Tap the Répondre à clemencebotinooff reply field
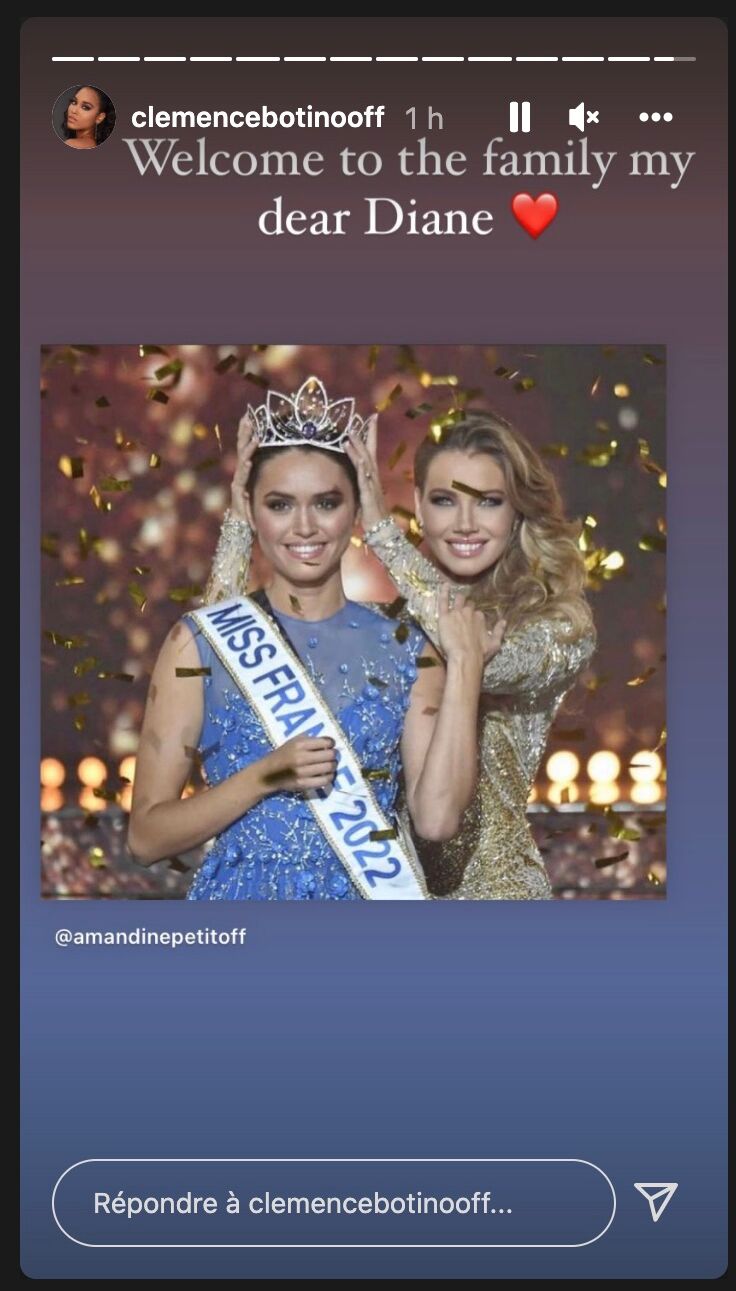The height and width of the screenshot is (1291, 736). 333,1203
